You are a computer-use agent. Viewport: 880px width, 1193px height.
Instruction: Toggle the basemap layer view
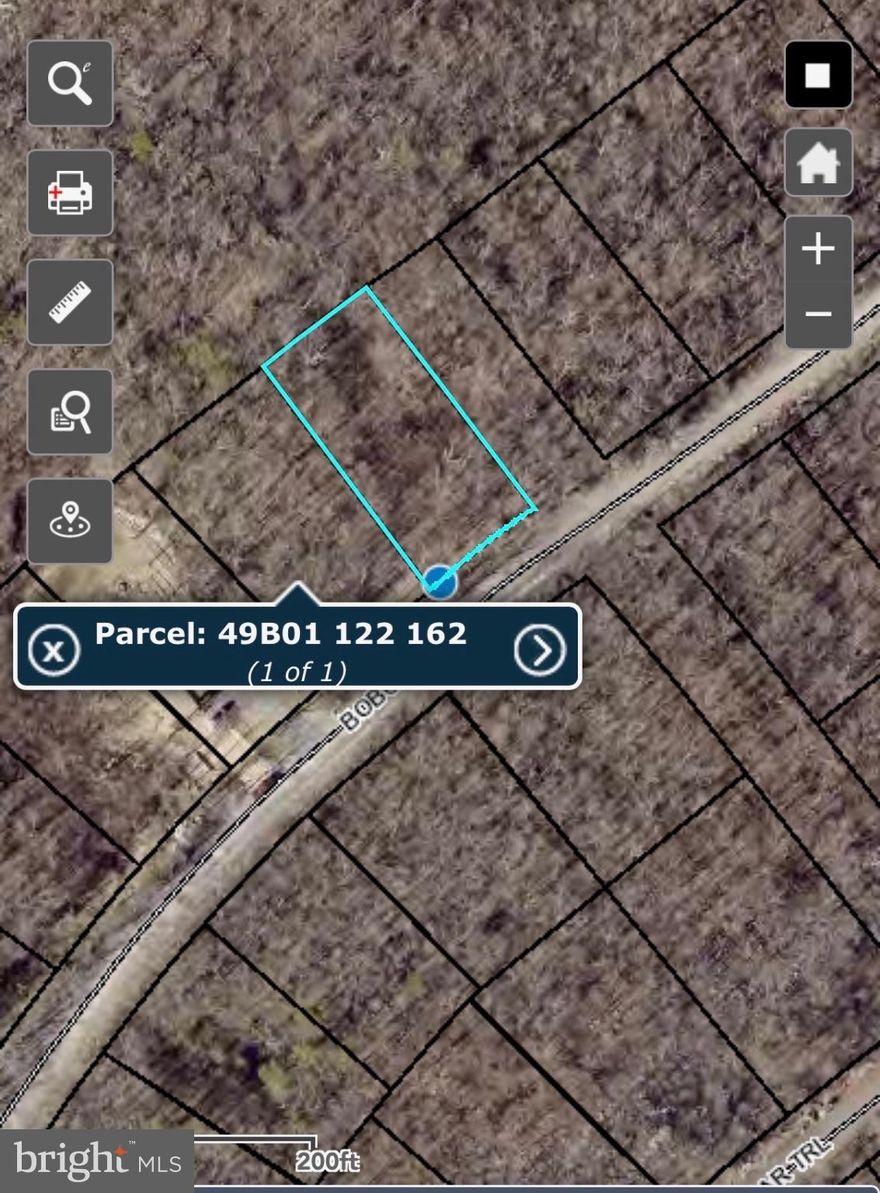point(818,74)
